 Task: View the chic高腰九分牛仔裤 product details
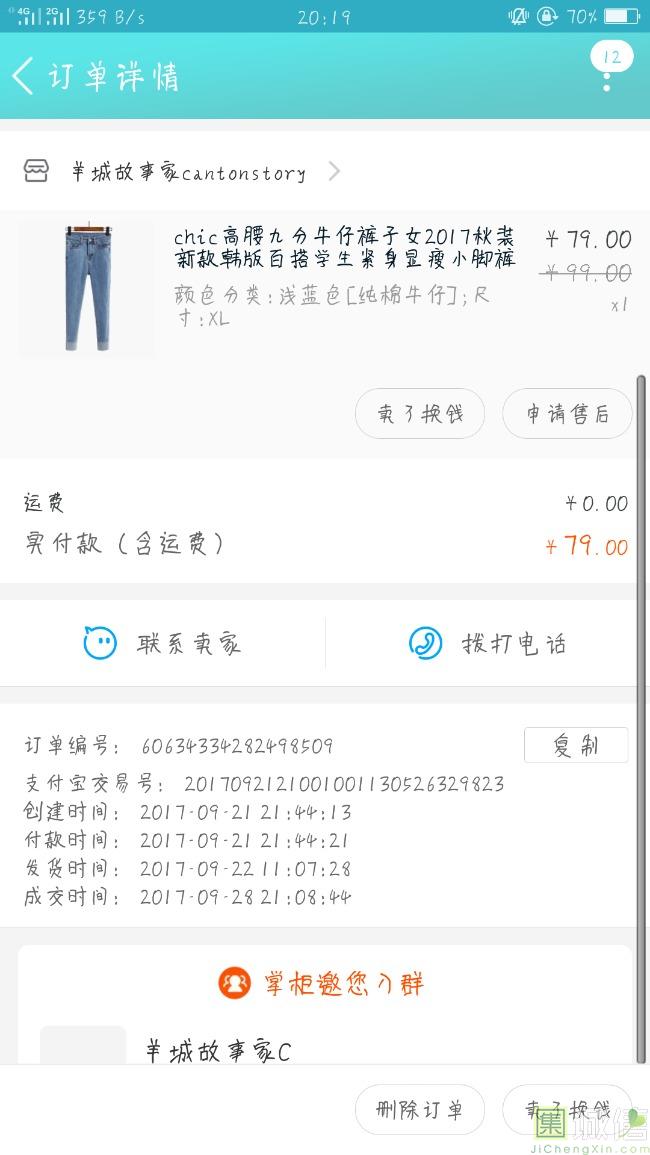344,248
